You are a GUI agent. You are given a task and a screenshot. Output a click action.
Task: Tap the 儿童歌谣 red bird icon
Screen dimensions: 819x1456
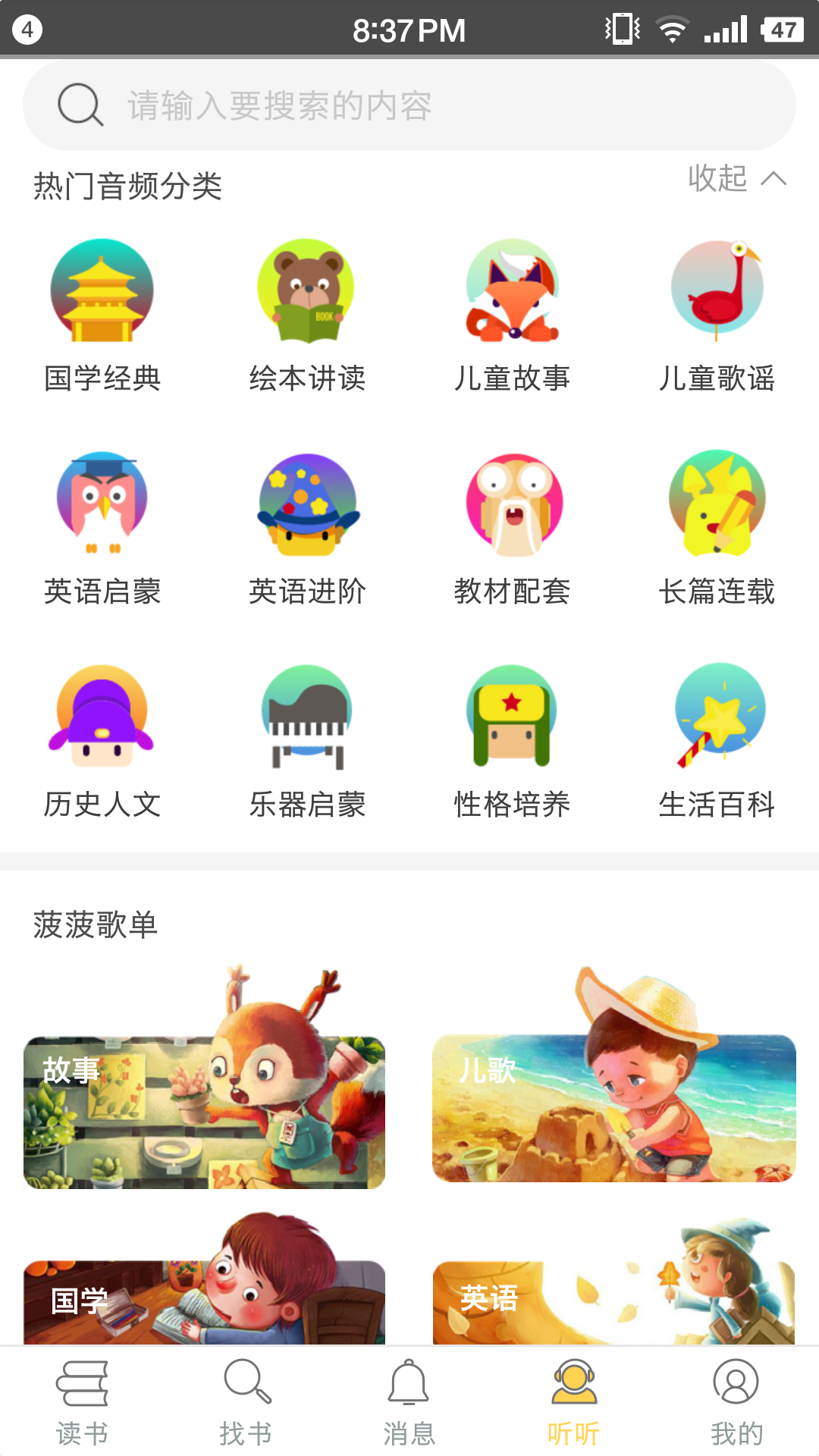(x=717, y=290)
